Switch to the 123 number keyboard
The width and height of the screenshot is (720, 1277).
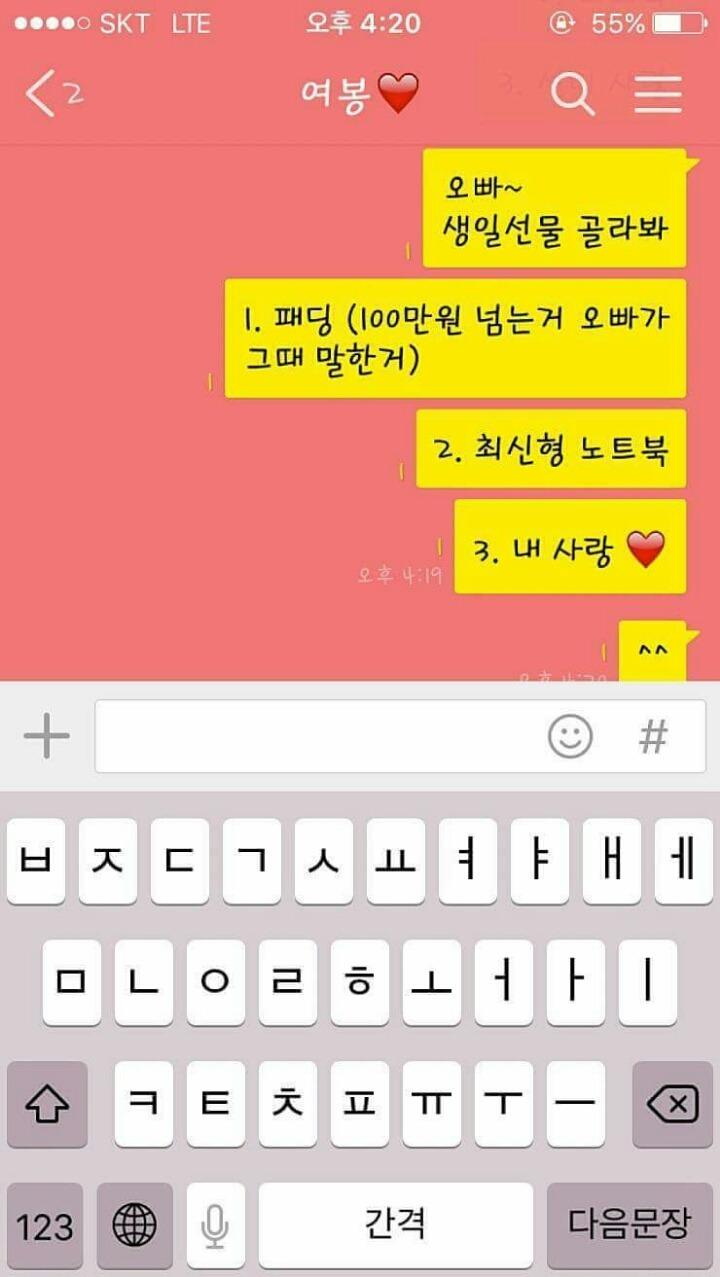coord(45,1226)
